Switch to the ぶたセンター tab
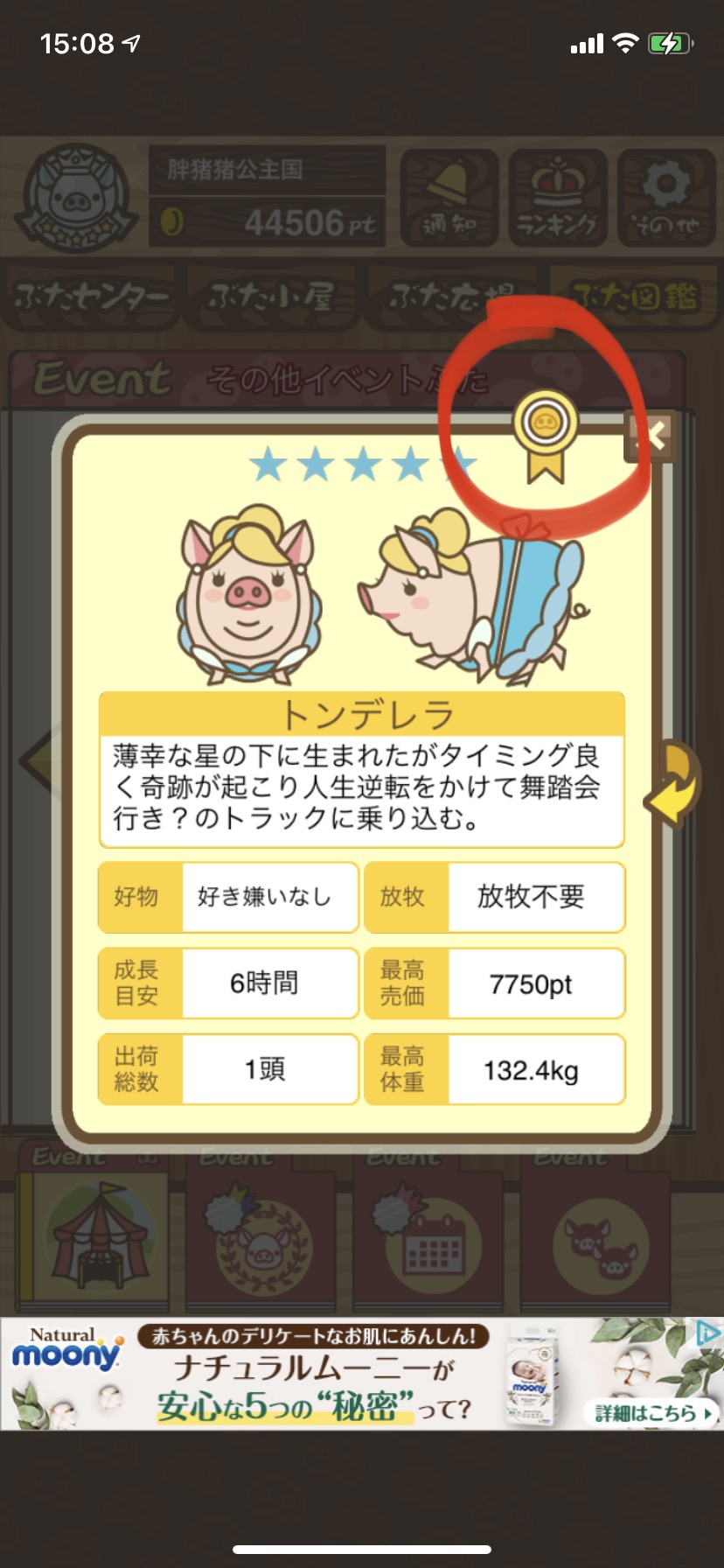The image size is (724, 1568). tap(91, 297)
